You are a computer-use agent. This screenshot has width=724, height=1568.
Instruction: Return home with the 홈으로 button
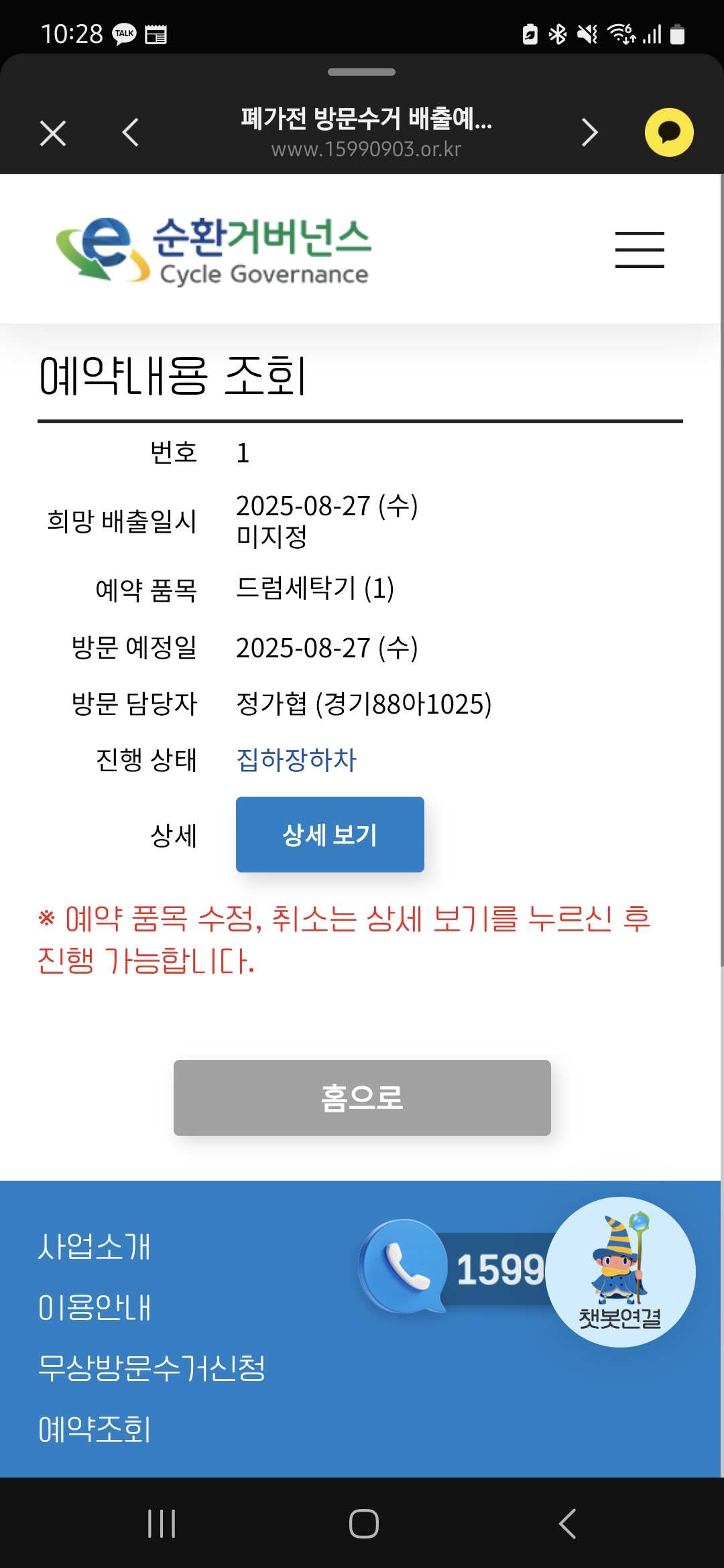362,1098
